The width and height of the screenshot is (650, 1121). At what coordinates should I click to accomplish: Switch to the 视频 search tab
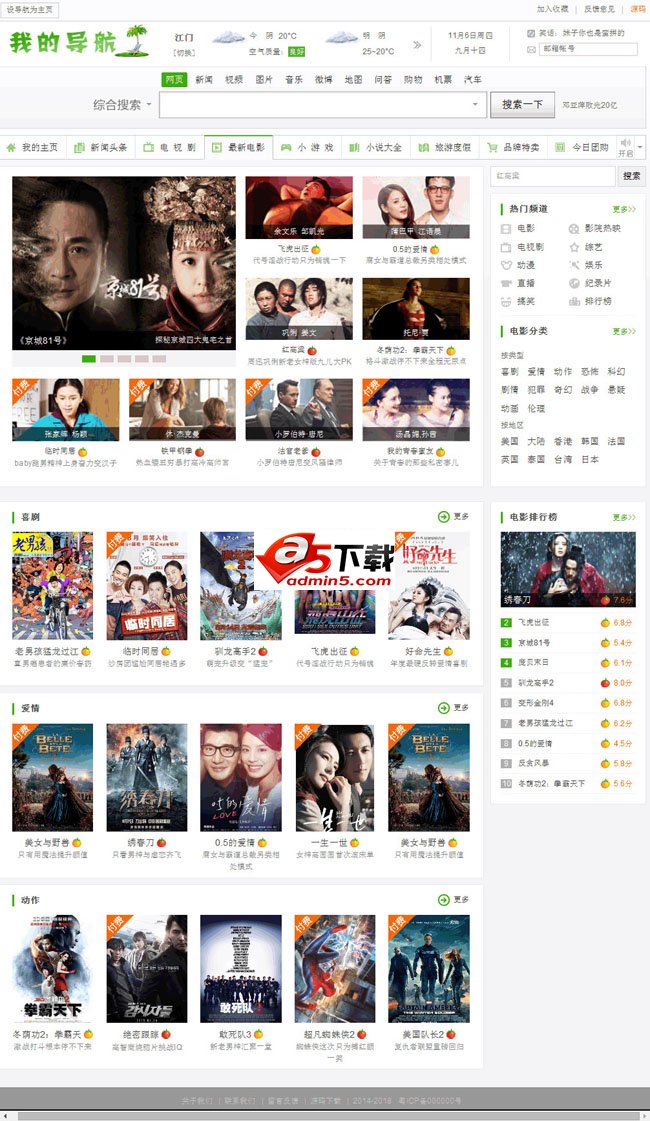point(234,79)
